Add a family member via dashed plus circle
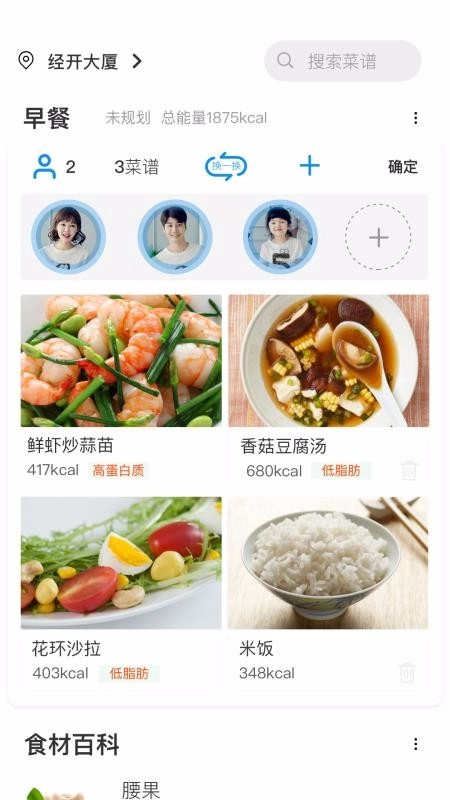Screen dimensions: 450x800 pyautogui.click(x=378, y=237)
